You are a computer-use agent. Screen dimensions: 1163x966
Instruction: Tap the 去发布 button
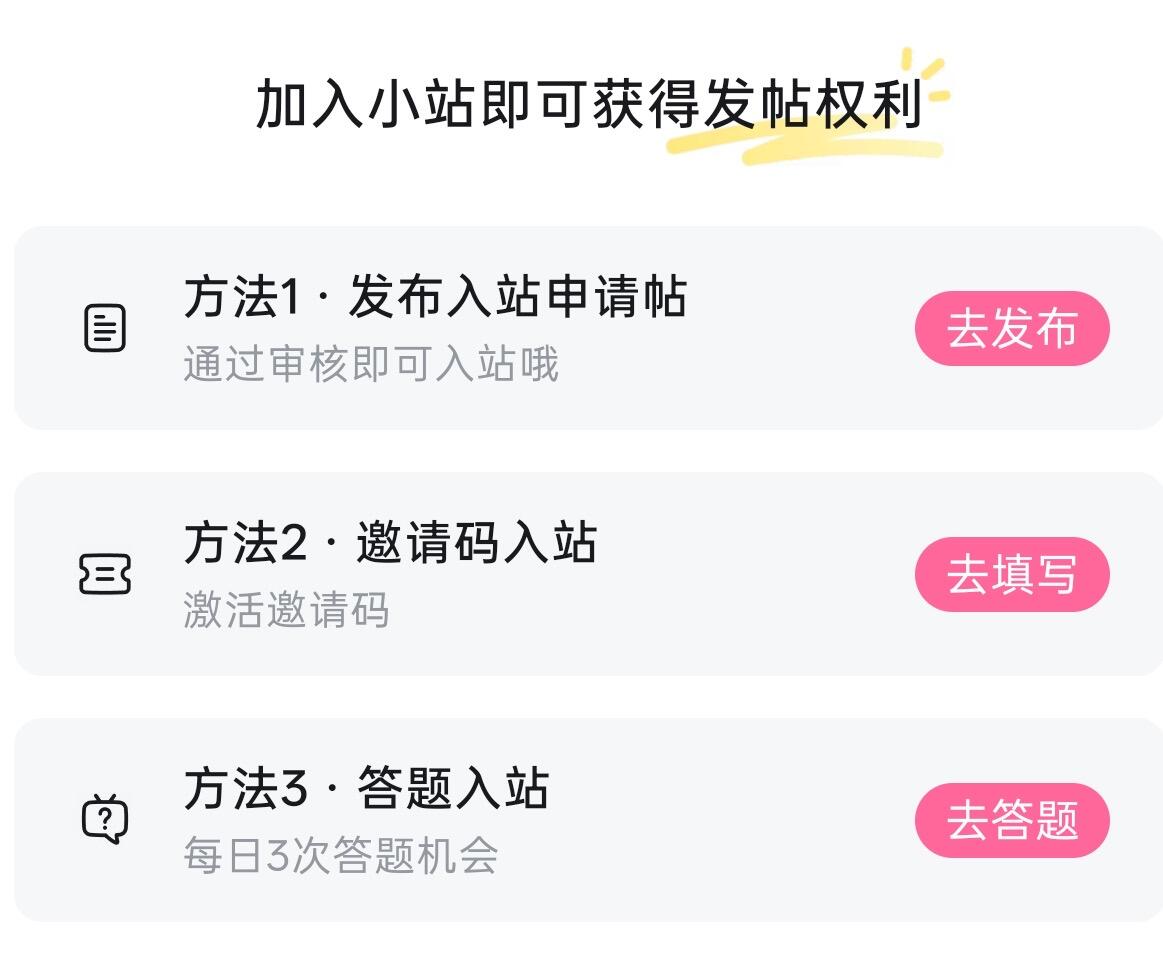tap(1012, 328)
